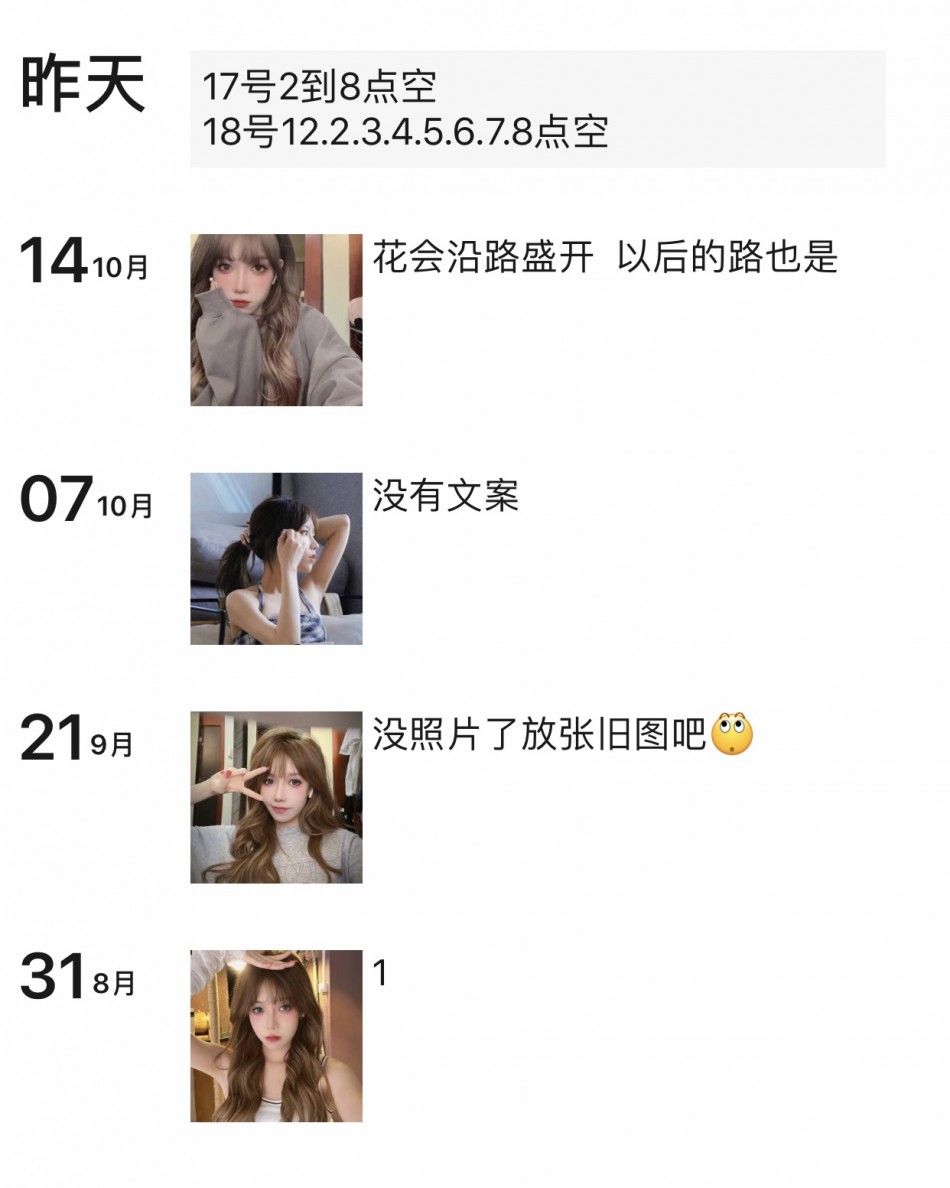
Task: Open the 14 October photo post
Action: [x=276, y=320]
